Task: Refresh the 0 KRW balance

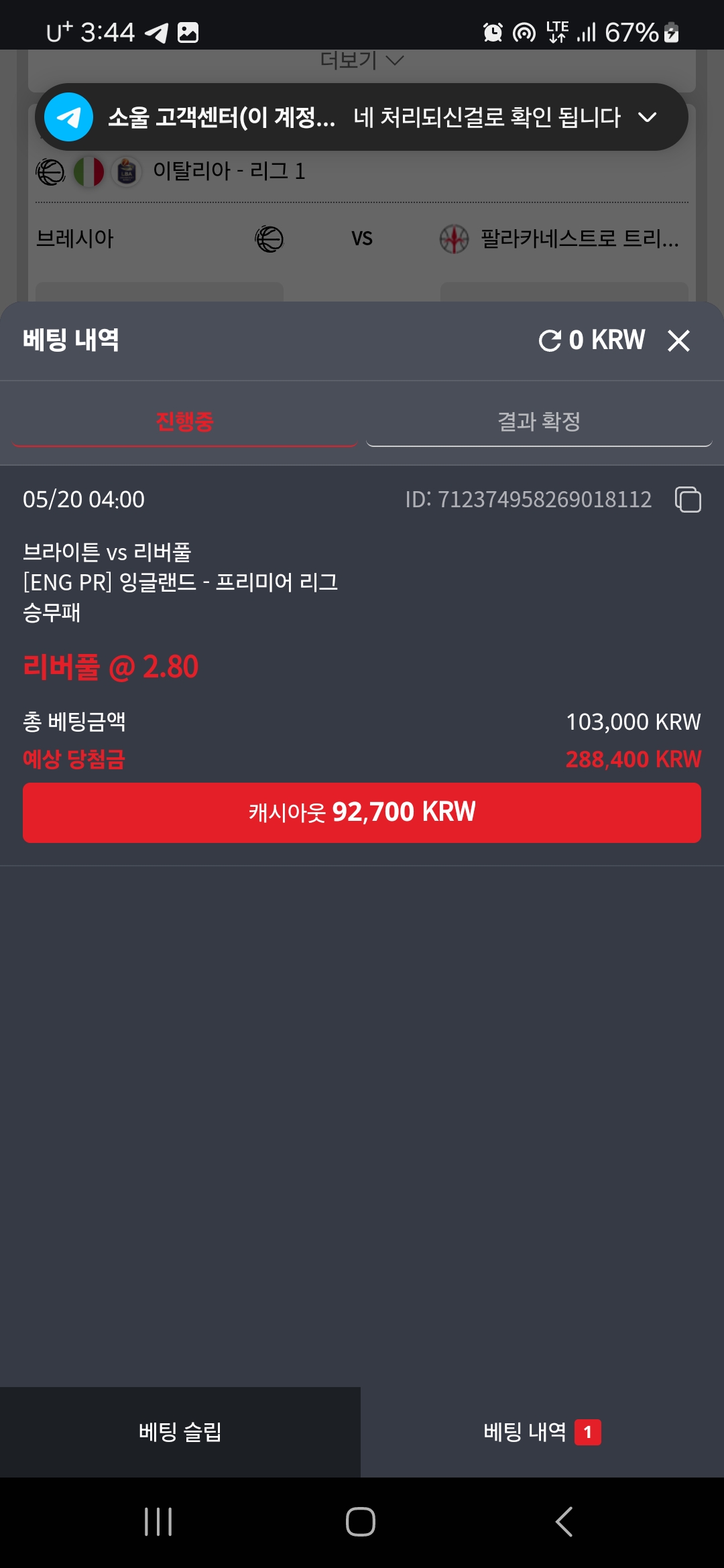Action: pos(550,340)
